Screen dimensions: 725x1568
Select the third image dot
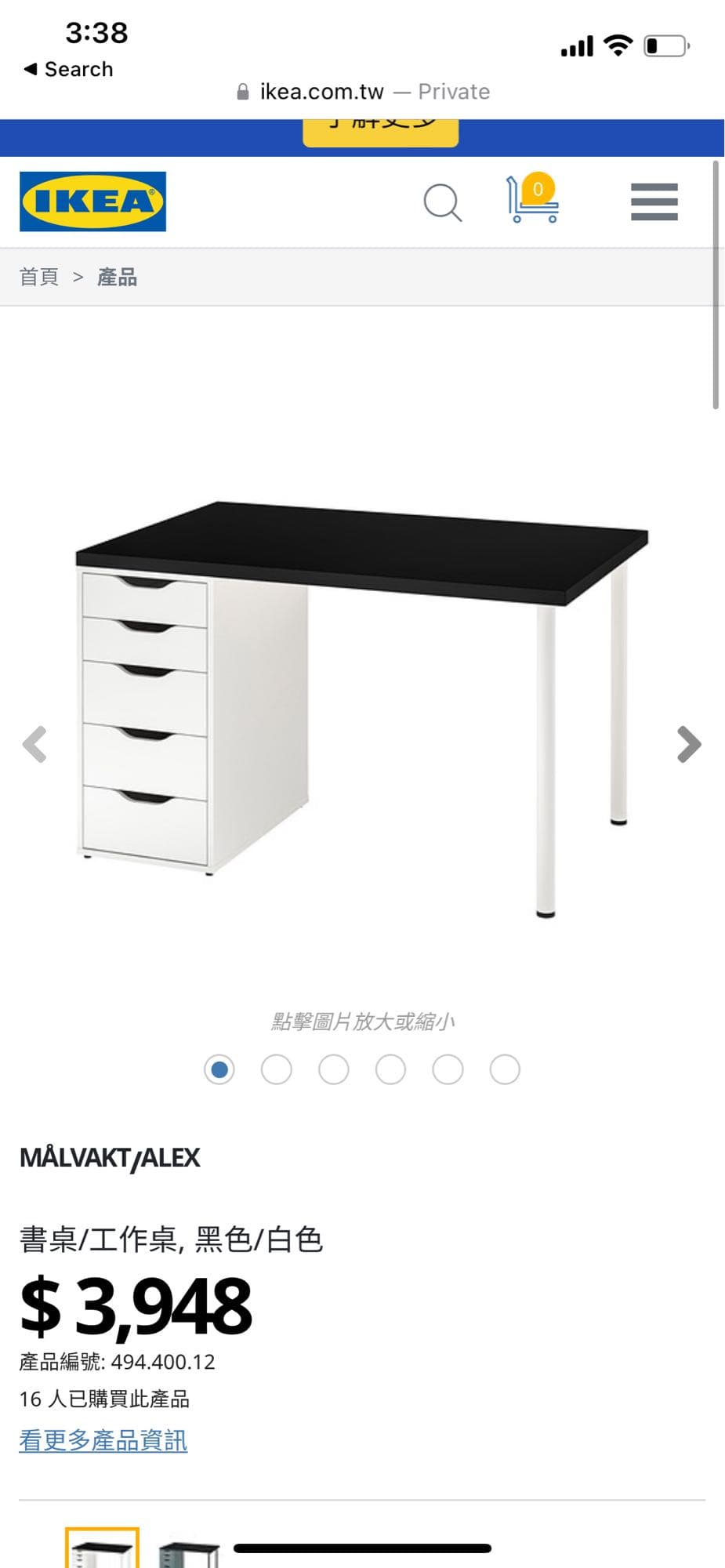click(333, 1069)
